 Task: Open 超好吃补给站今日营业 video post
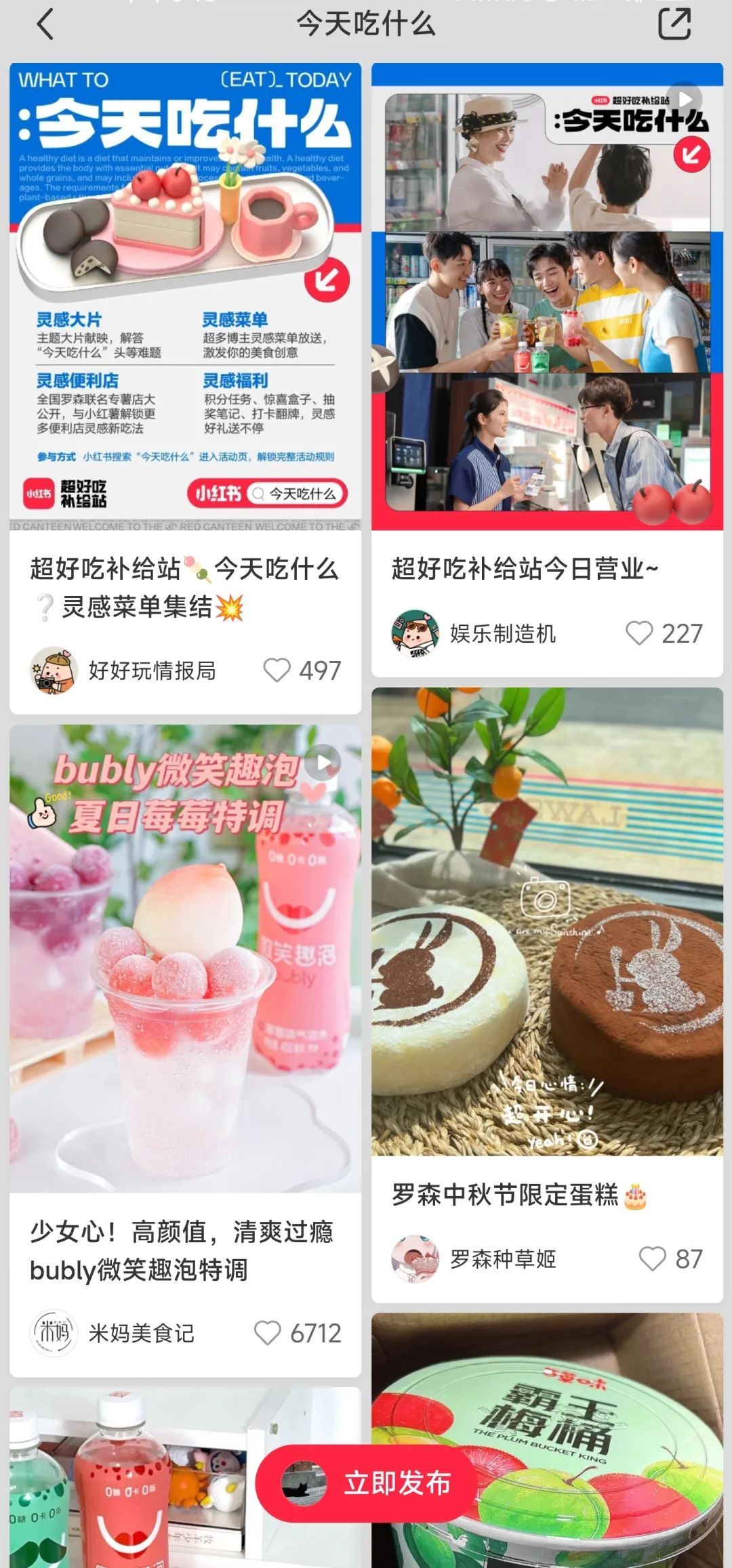point(547,298)
